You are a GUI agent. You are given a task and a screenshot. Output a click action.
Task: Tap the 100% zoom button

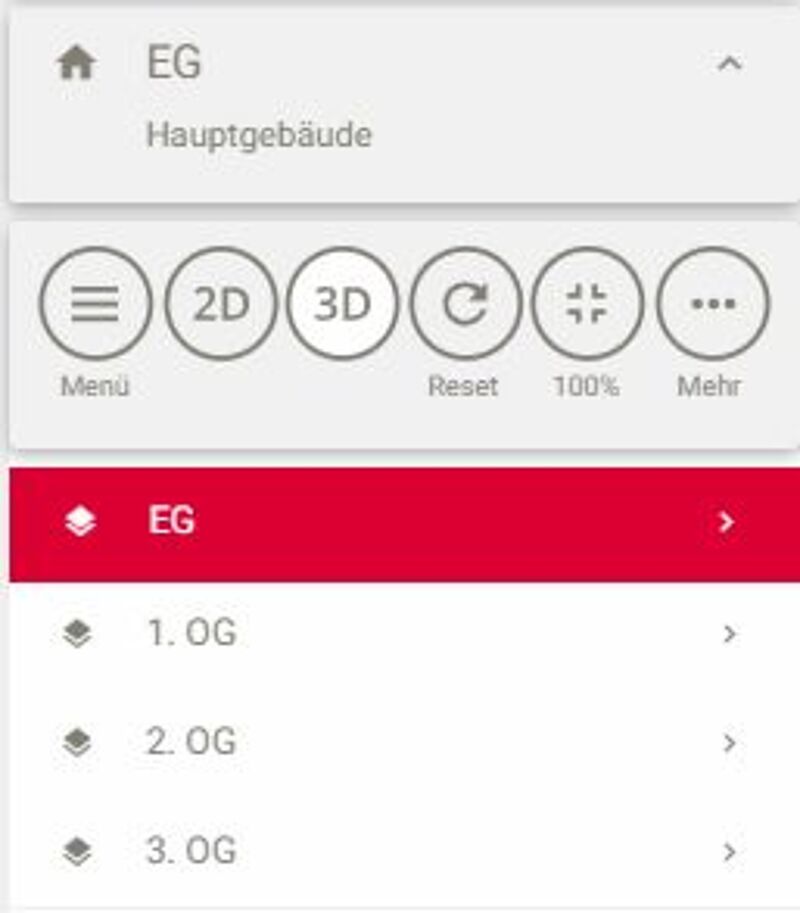587,304
